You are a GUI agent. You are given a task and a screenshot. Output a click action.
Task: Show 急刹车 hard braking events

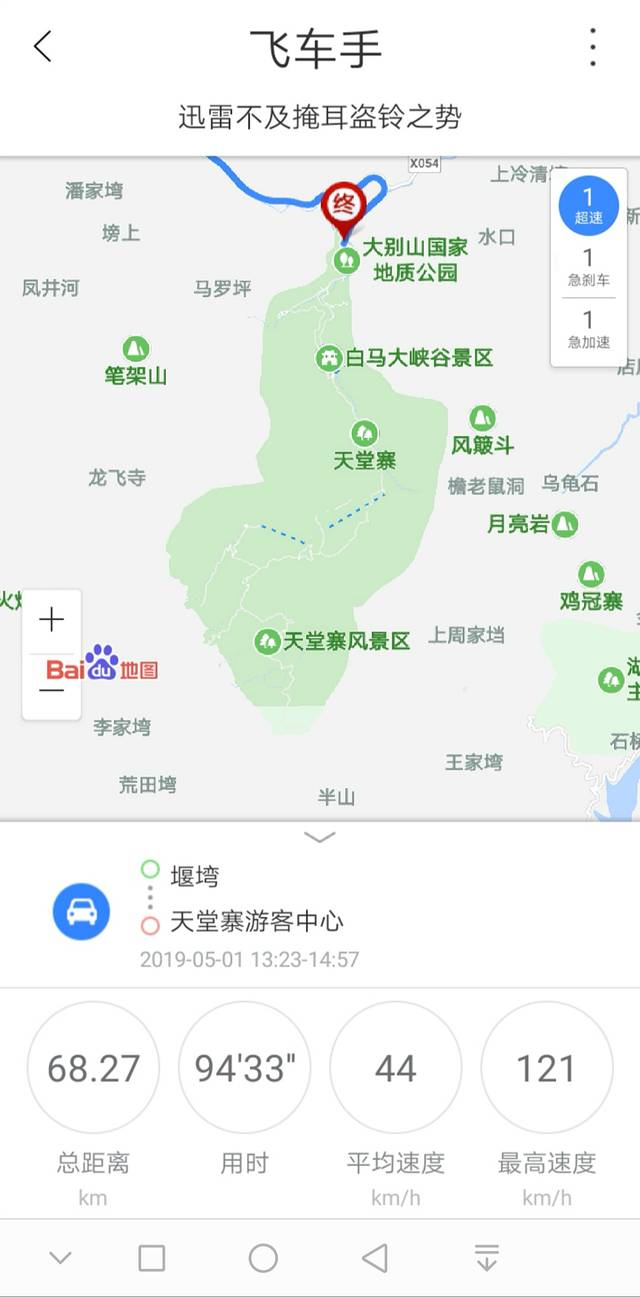(x=588, y=268)
